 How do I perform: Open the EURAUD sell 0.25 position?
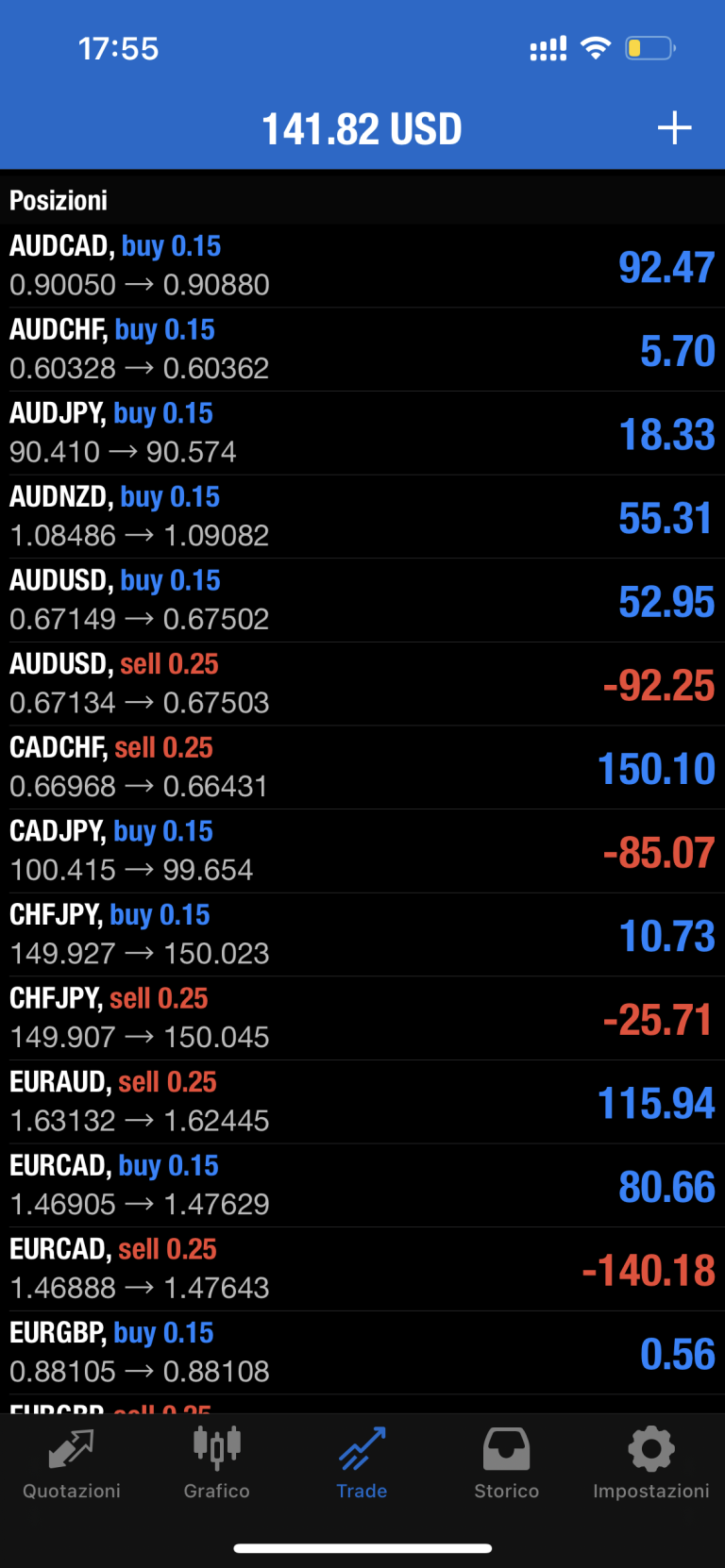[x=362, y=1102]
